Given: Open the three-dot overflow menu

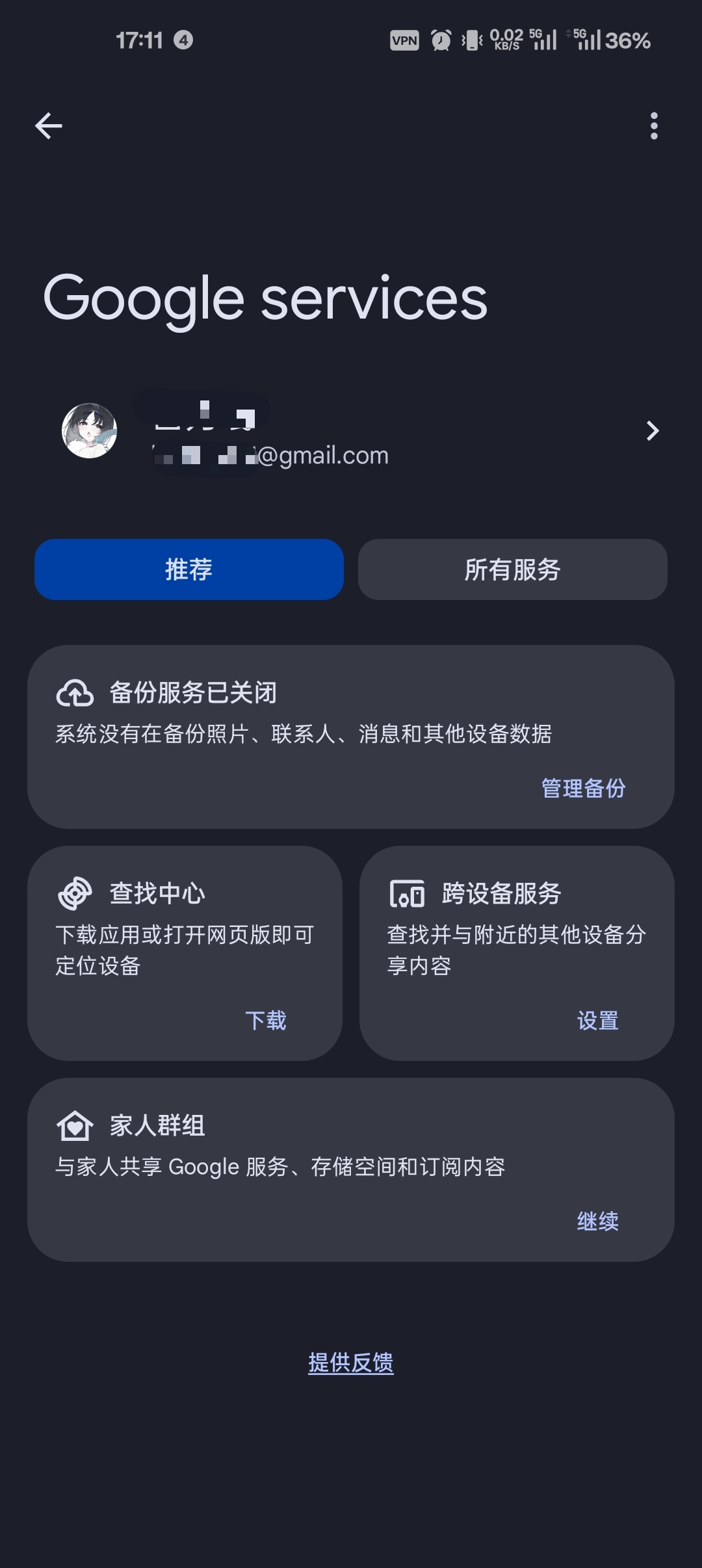Looking at the screenshot, I should (655, 125).
